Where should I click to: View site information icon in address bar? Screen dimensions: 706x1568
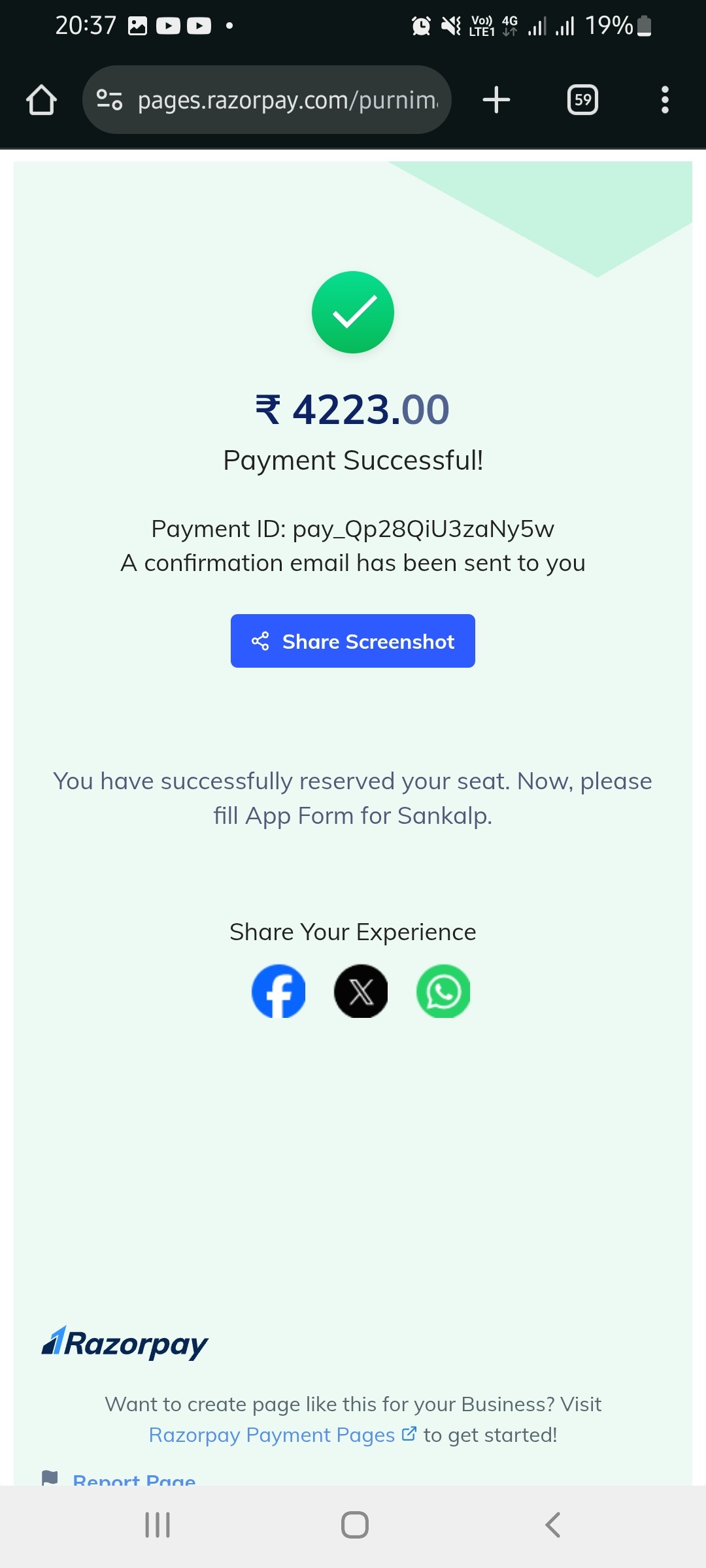point(109,100)
